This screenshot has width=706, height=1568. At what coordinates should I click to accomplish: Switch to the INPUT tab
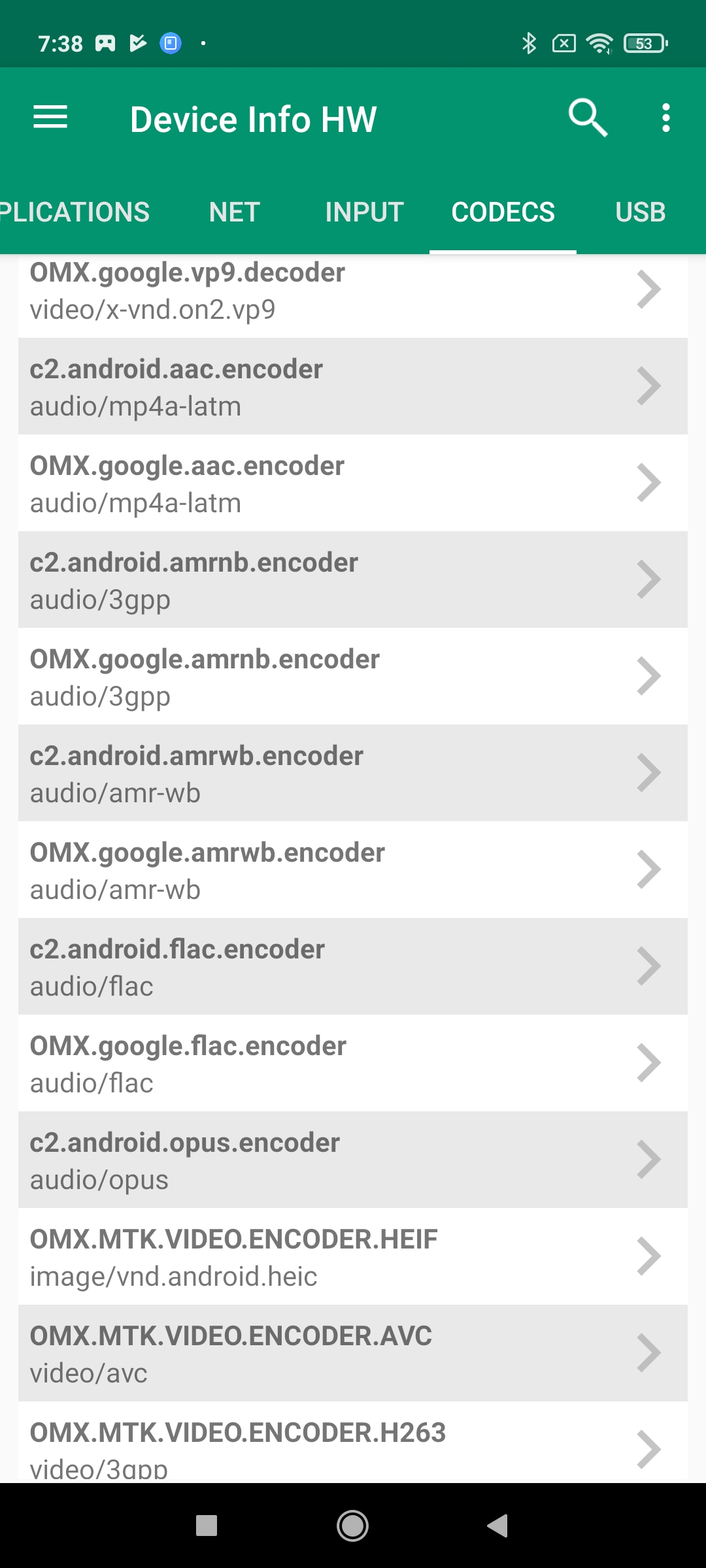364,212
